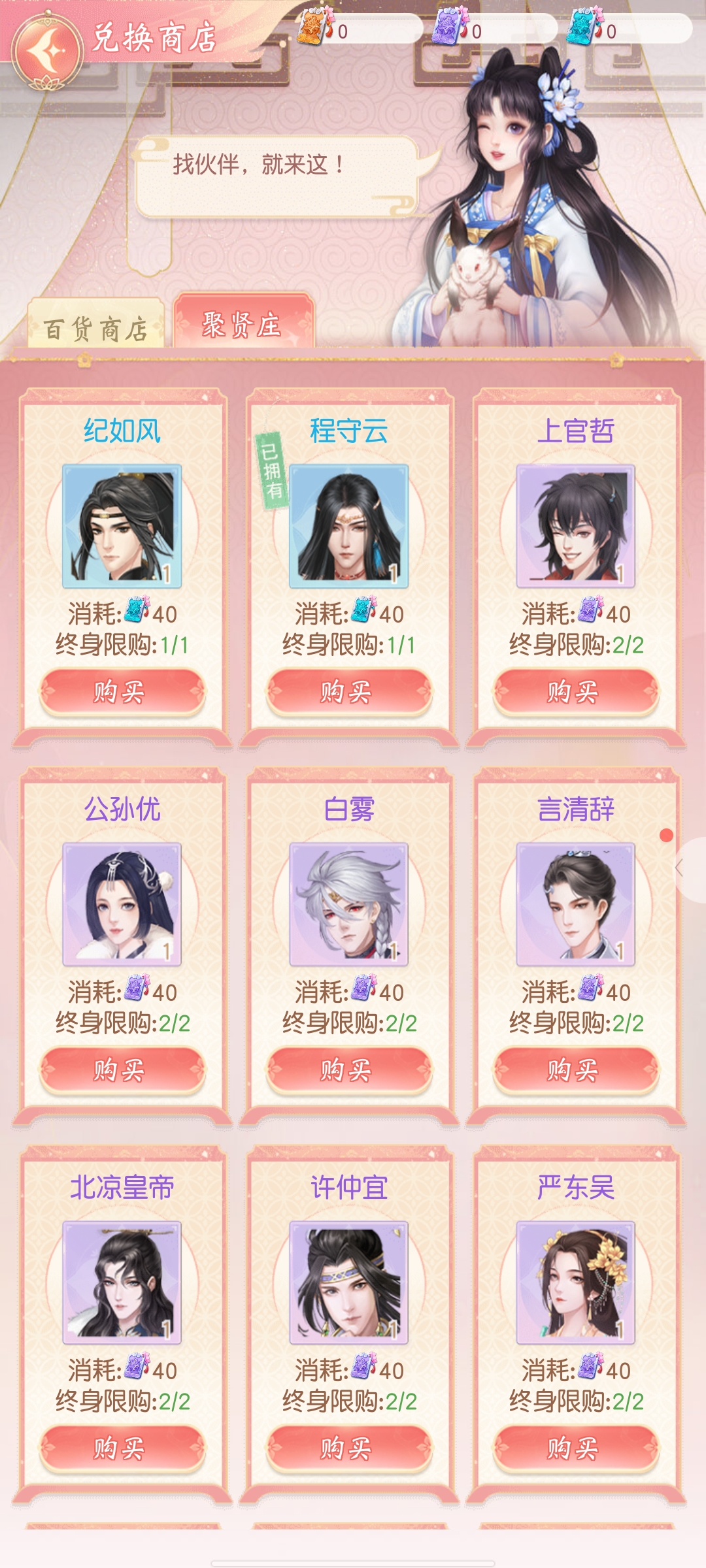Open 纪如风's portrait card
The height and width of the screenshot is (1568, 706).
[122, 526]
